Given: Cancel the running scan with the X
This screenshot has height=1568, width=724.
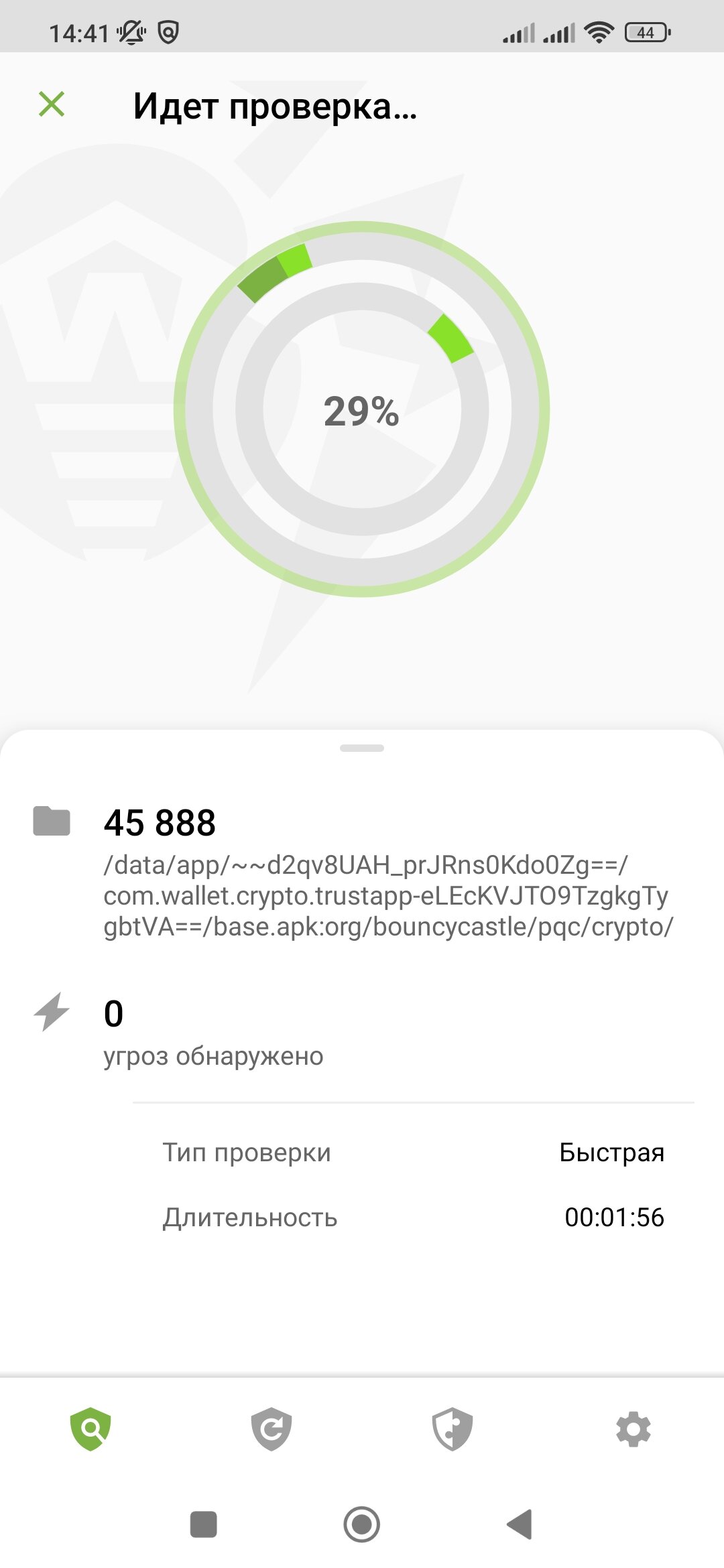Looking at the screenshot, I should click(52, 105).
